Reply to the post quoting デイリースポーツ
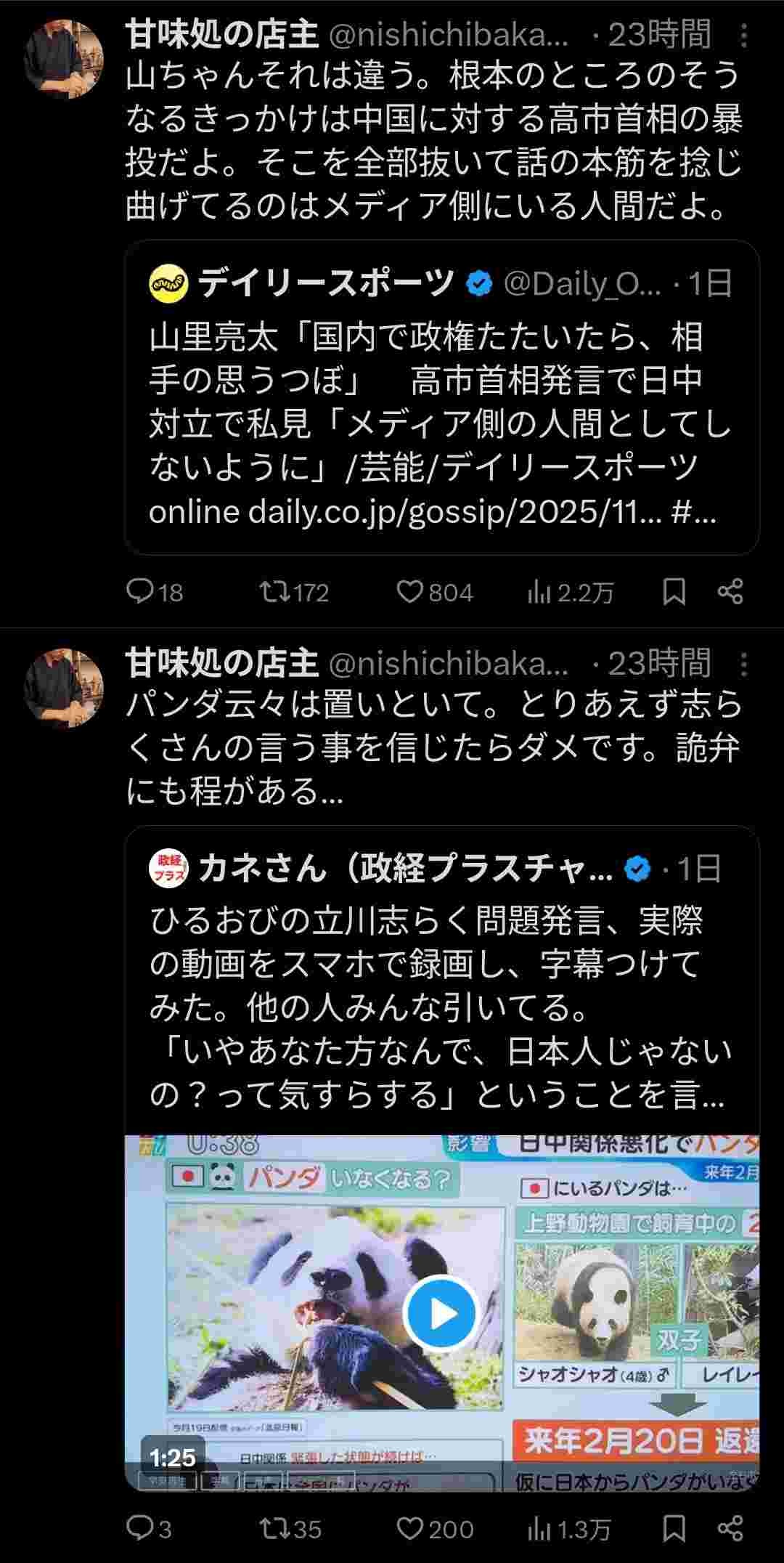 click(x=139, y=592)
